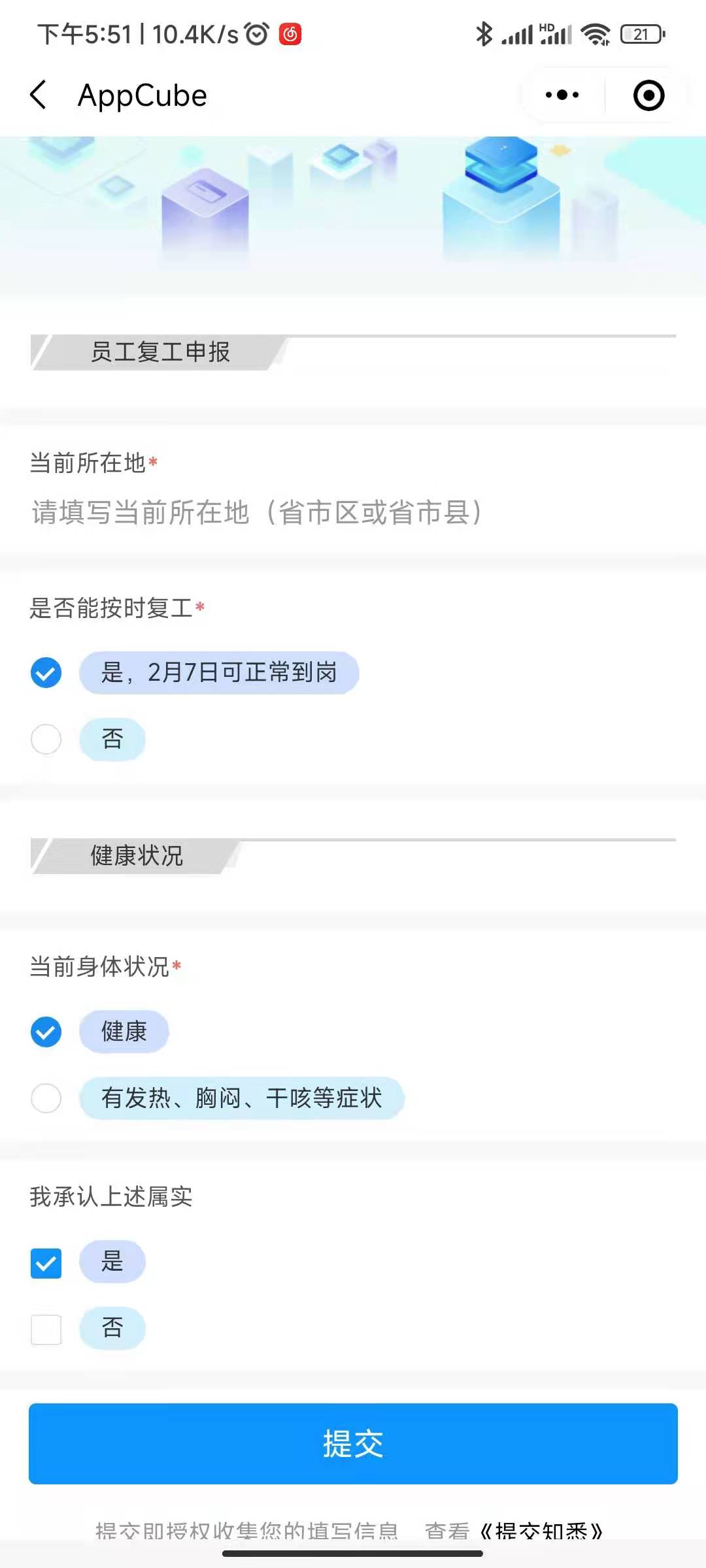Image resolution: width=706 pixels, height=1568 pixels.
Task: Go back from AppCube page
Action: coord(39,95)
